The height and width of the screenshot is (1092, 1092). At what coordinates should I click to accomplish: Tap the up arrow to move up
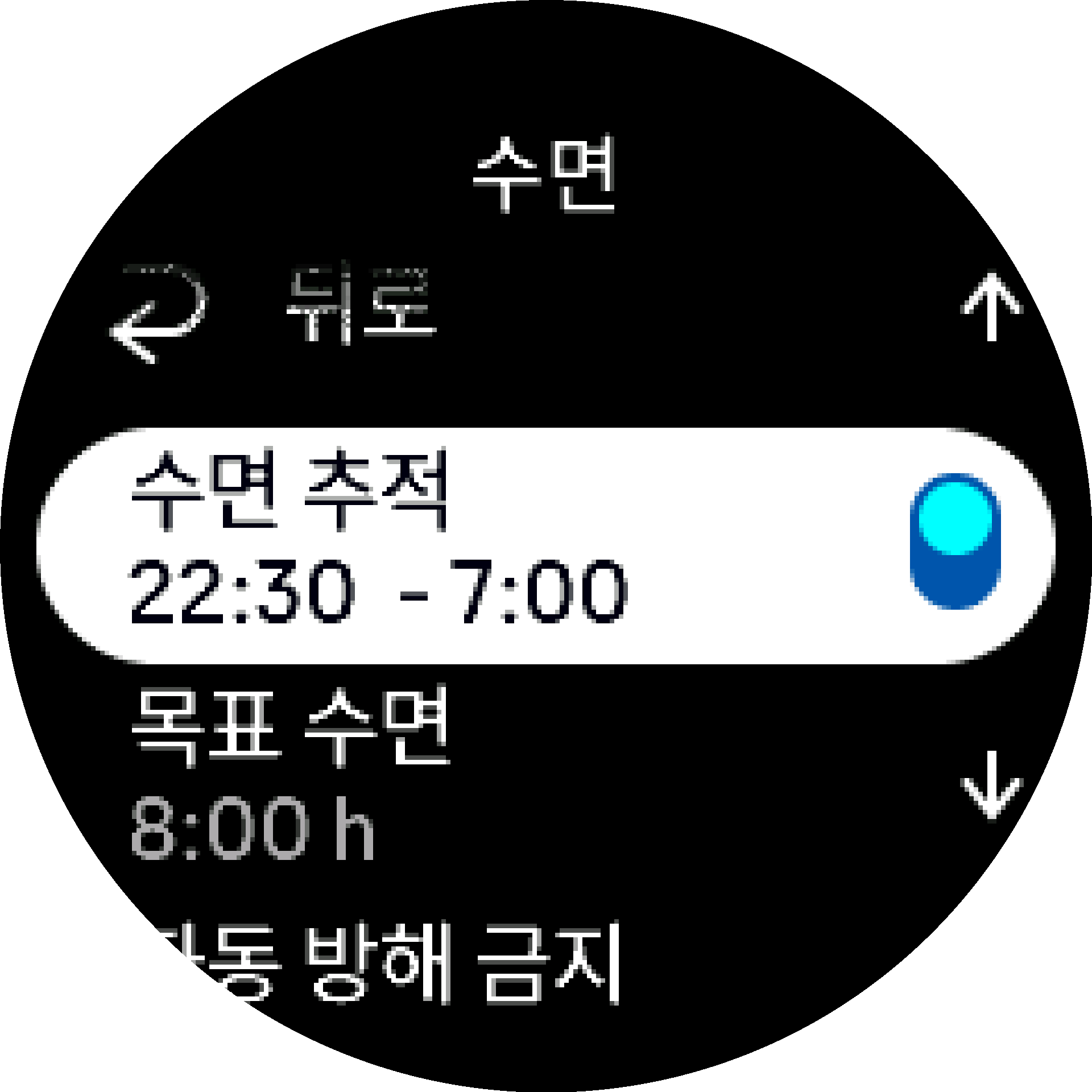coord(991,308)
